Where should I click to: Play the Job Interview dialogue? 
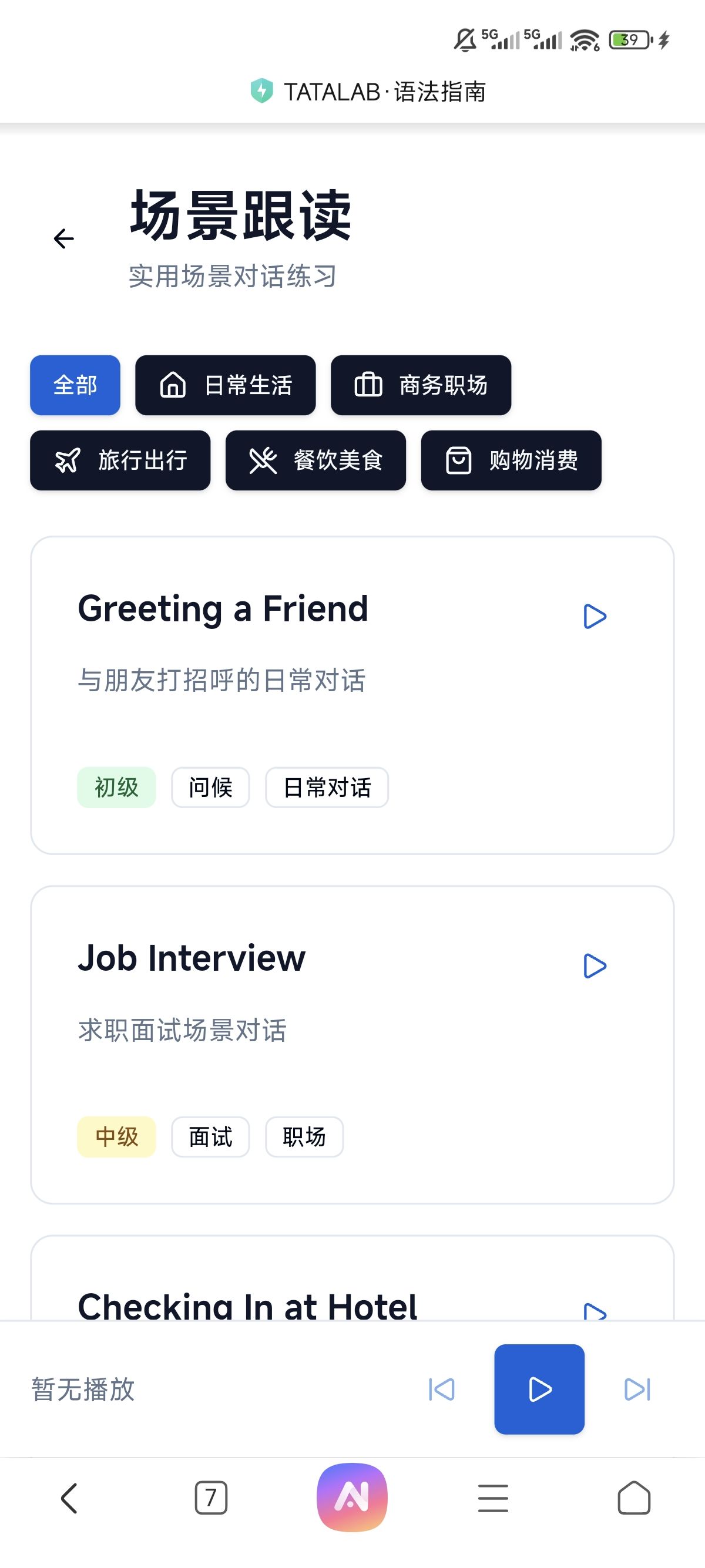(594, 965)
